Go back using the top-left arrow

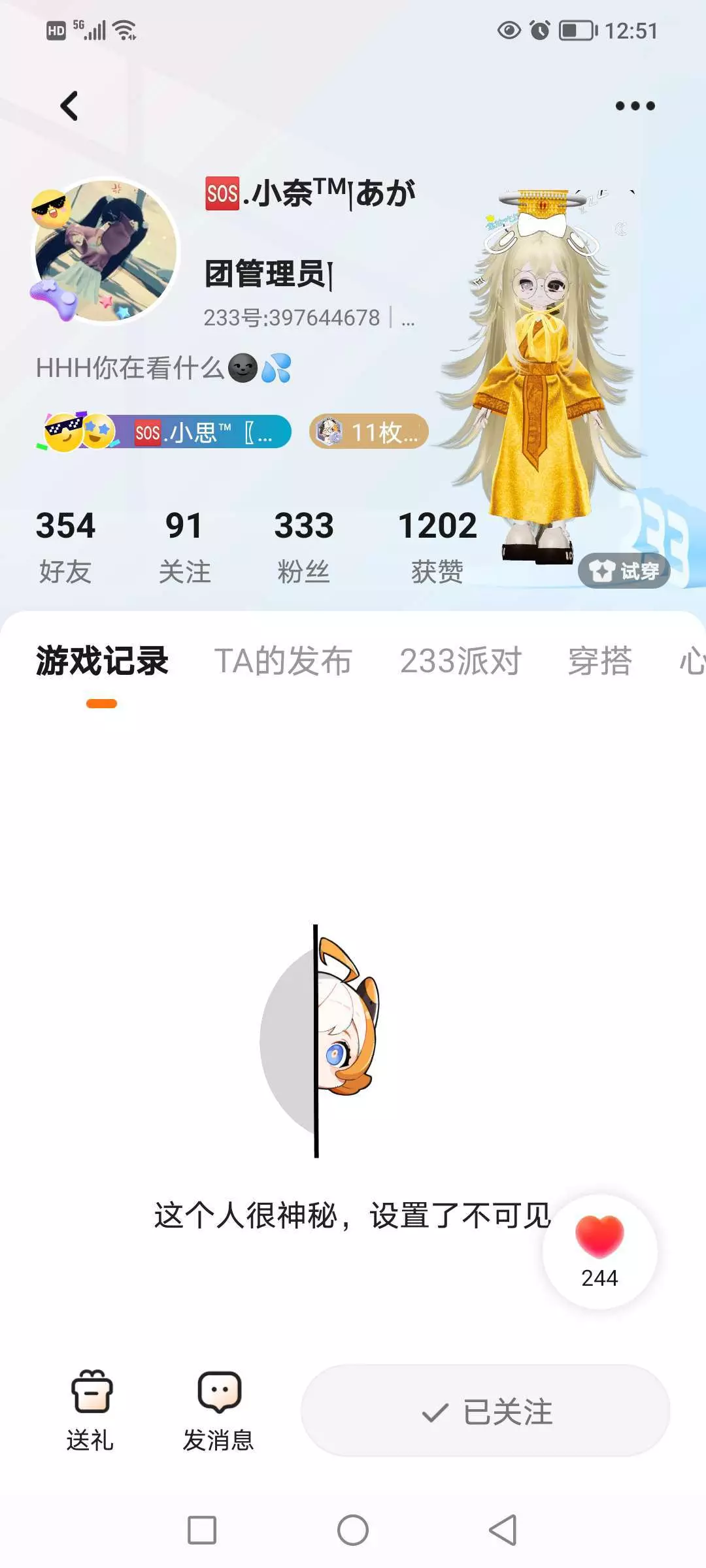(69, 106)
